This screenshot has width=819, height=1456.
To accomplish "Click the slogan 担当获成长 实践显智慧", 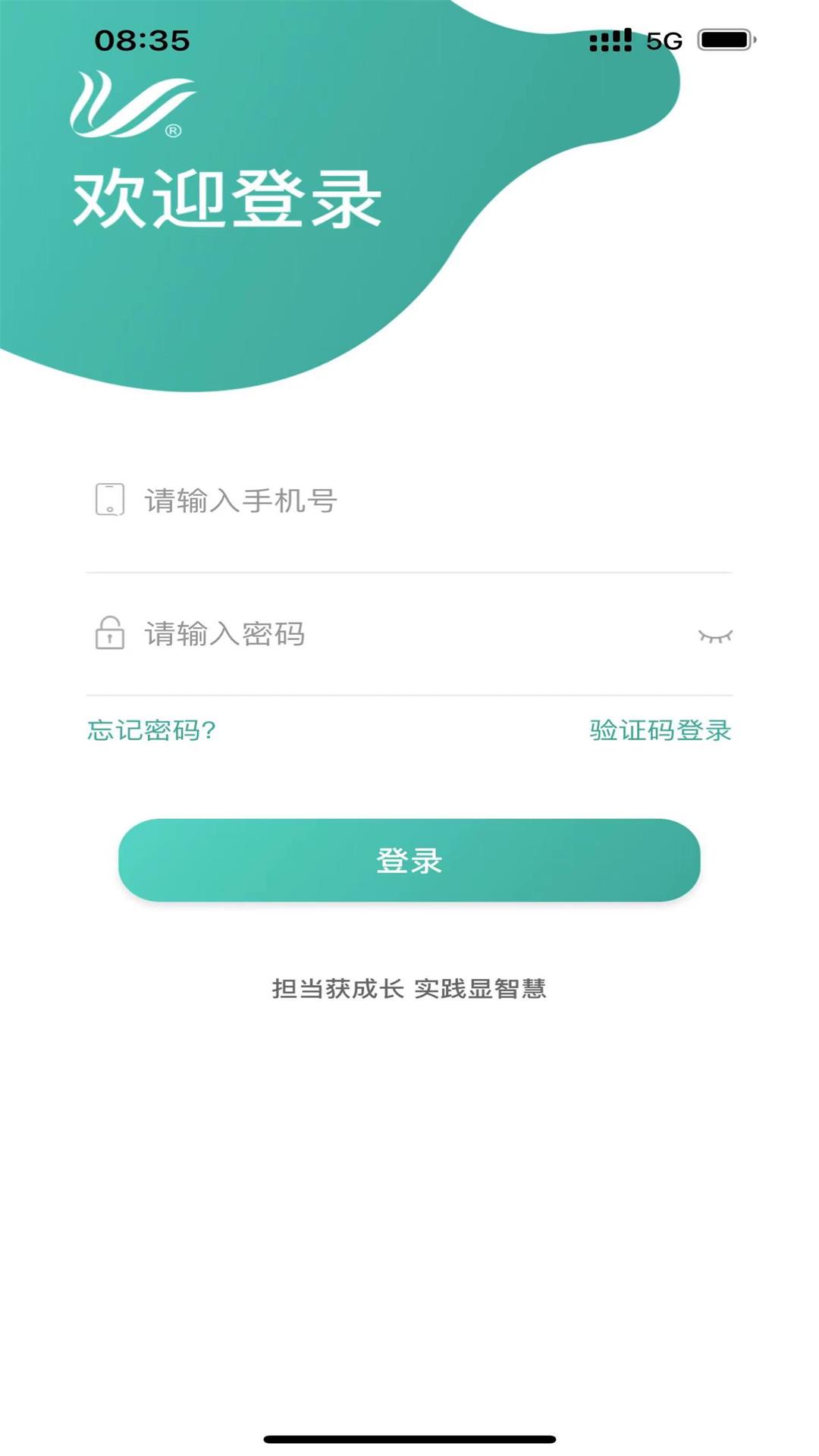I will pos(409,990).
